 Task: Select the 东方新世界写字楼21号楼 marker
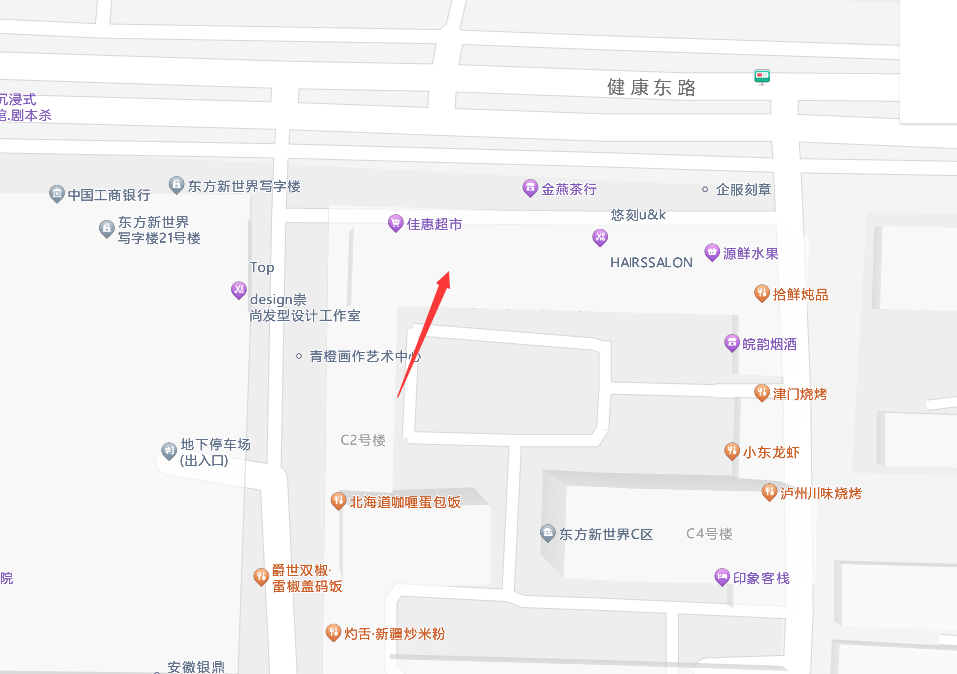click(x=106, y=229)
